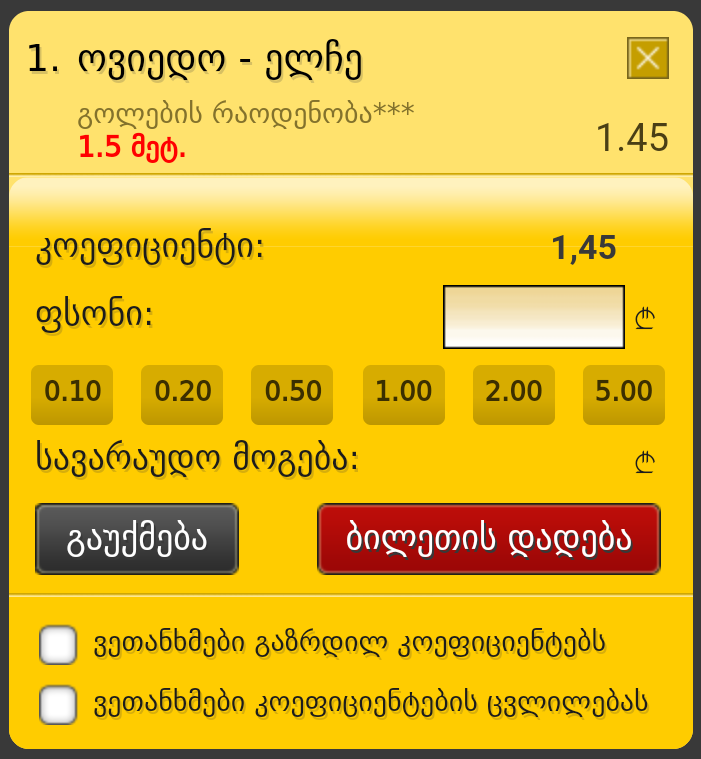
Task: Tap the ფსონი stake input field
Action: (534, 318)
